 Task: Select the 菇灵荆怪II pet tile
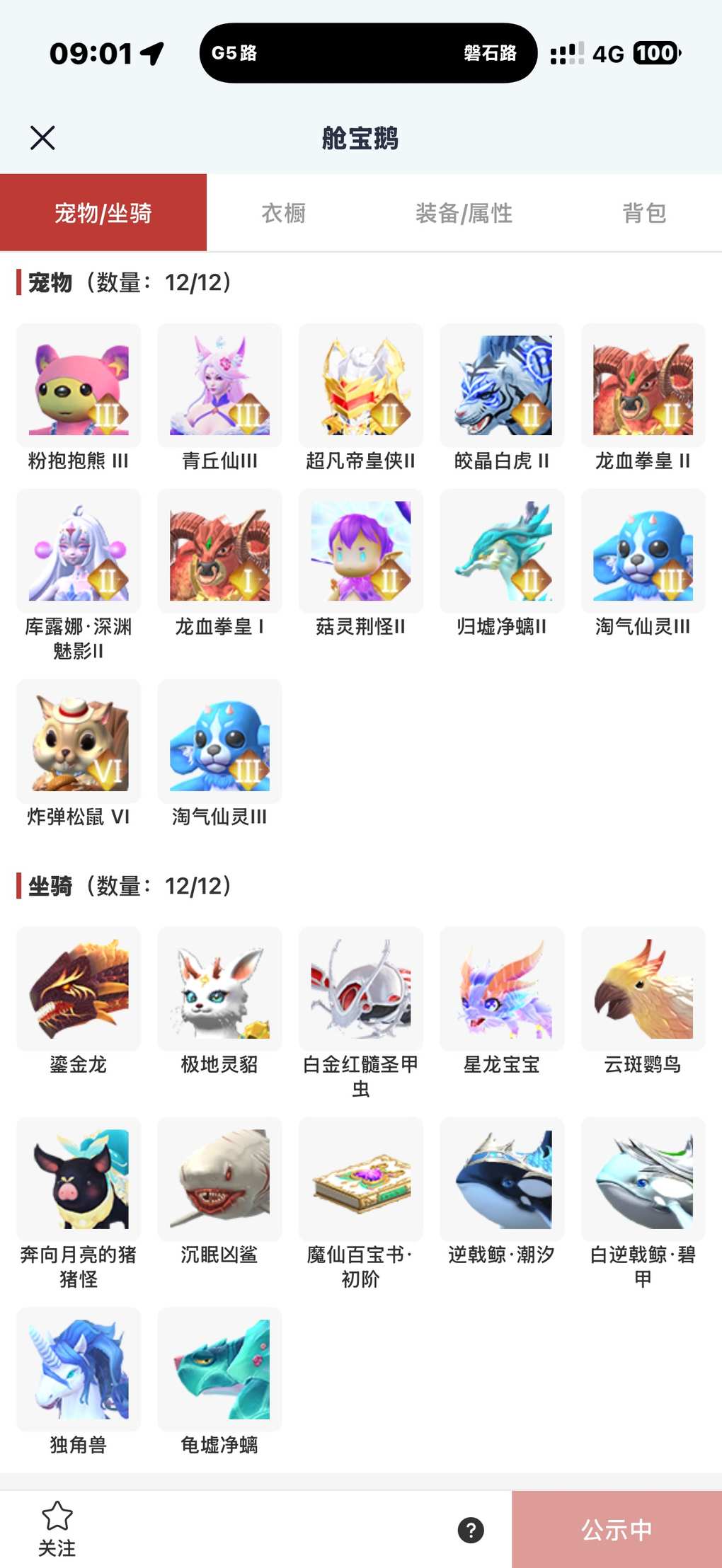[361, 551]
